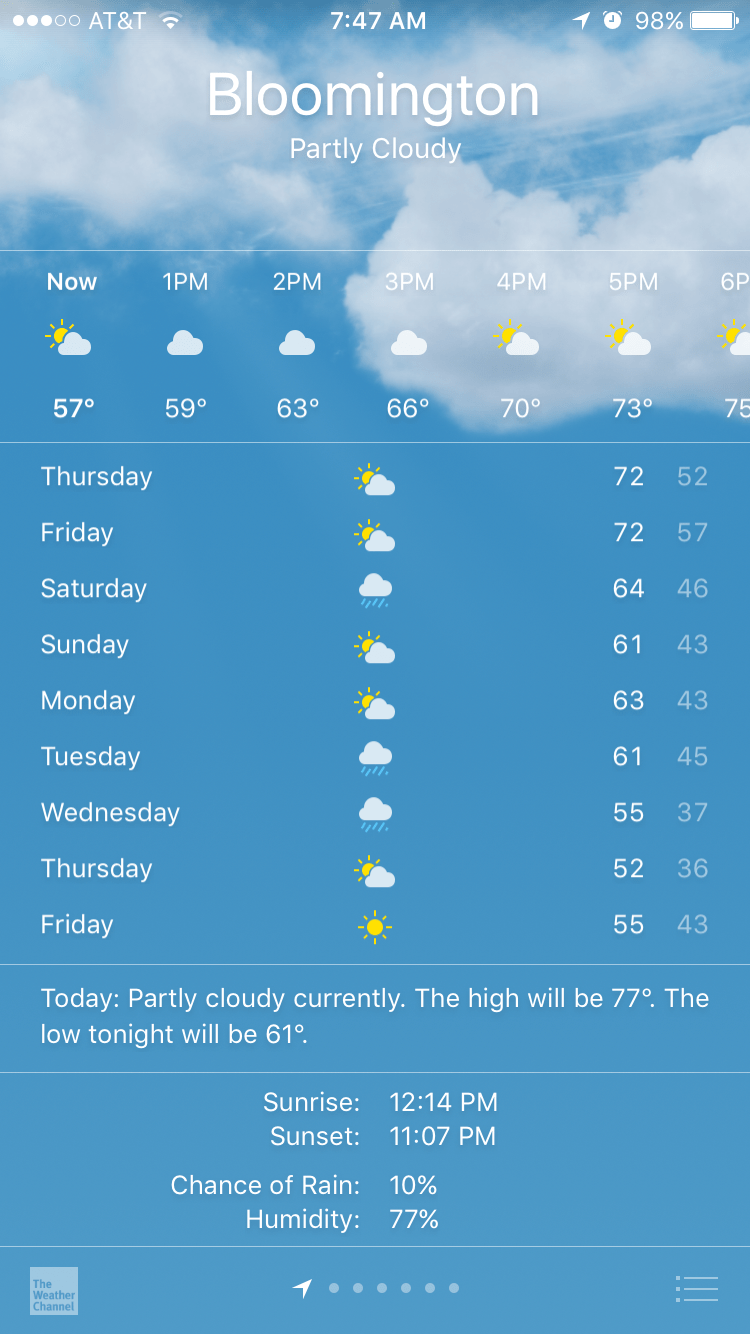Tap the second page indicator dot
Viewport: 750px width, 1334px height.
(x=356, y=1290)
